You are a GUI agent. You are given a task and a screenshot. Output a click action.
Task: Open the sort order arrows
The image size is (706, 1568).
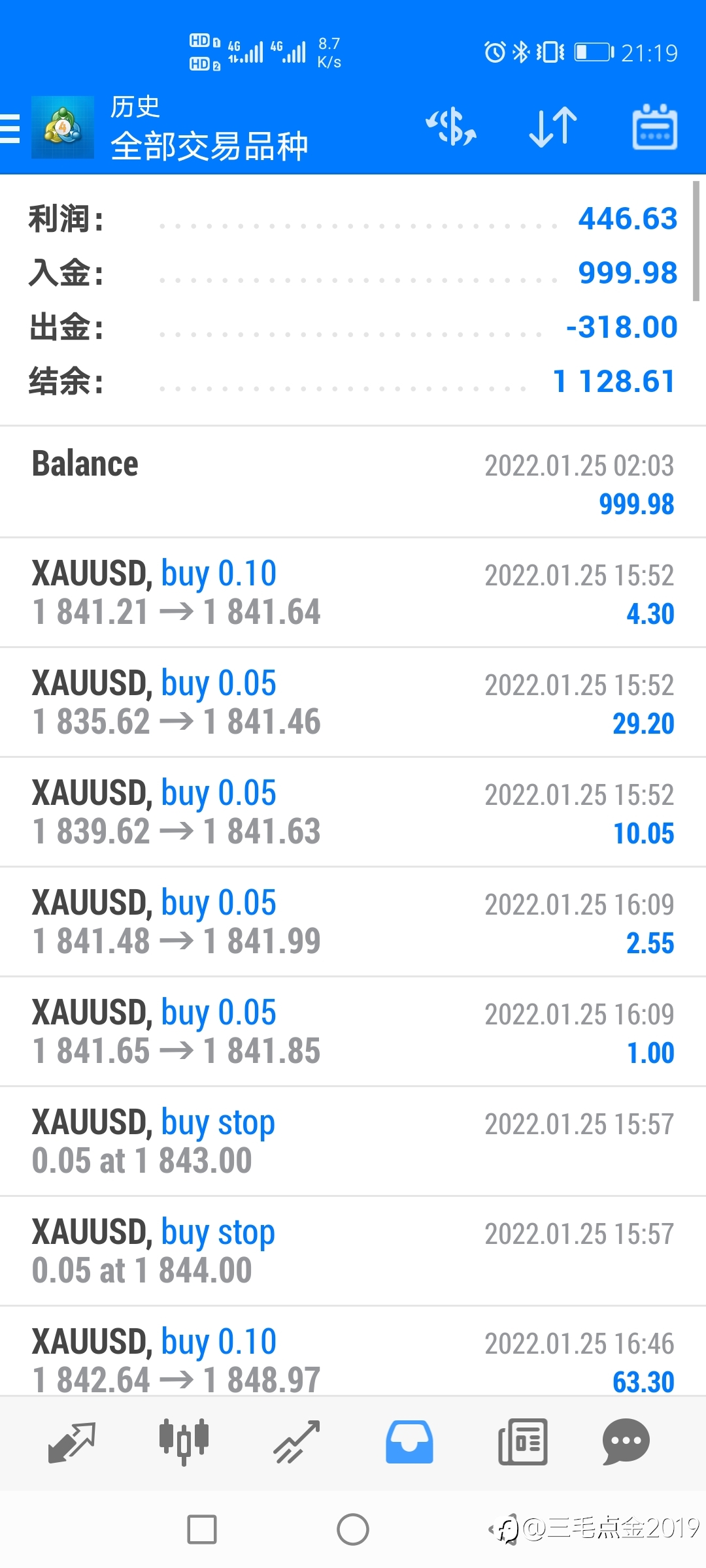point(553,127)
